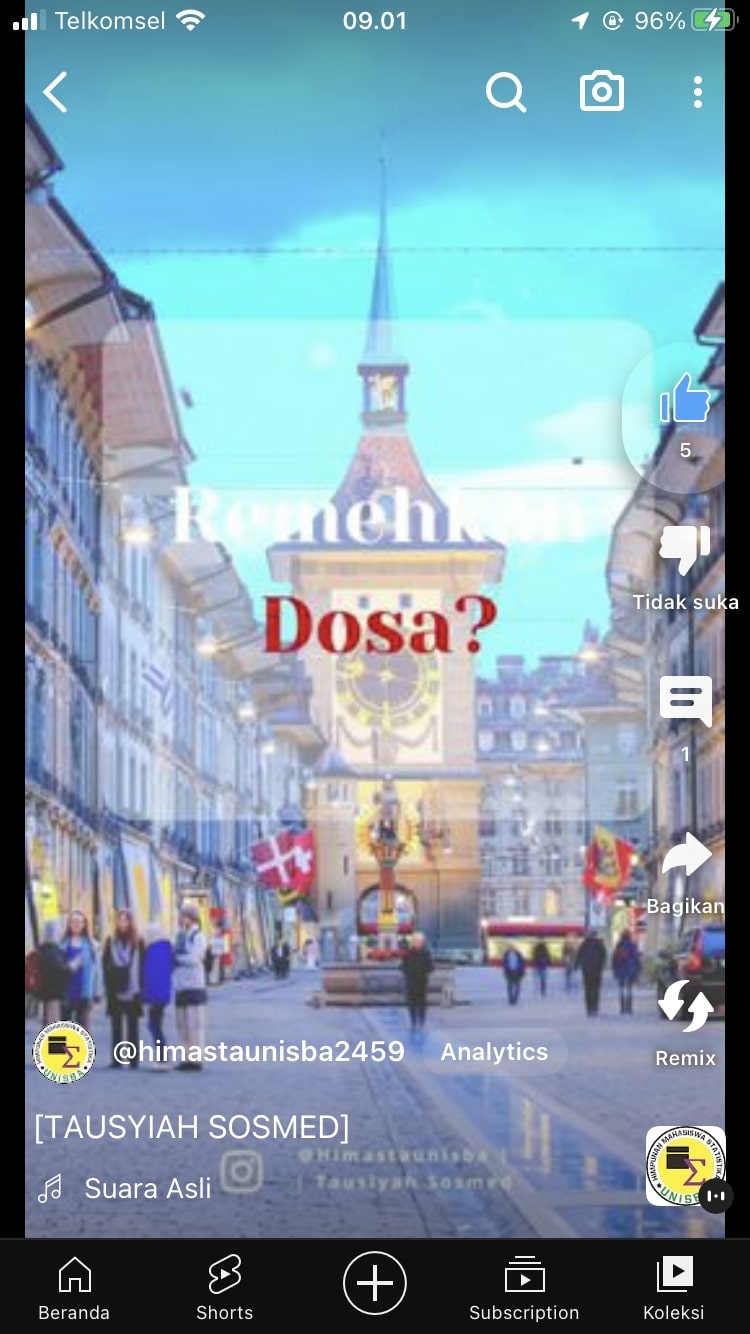Screen dimensions: 750x1334
Task: Go back using the top-left arrow
Action: [56, 92]
